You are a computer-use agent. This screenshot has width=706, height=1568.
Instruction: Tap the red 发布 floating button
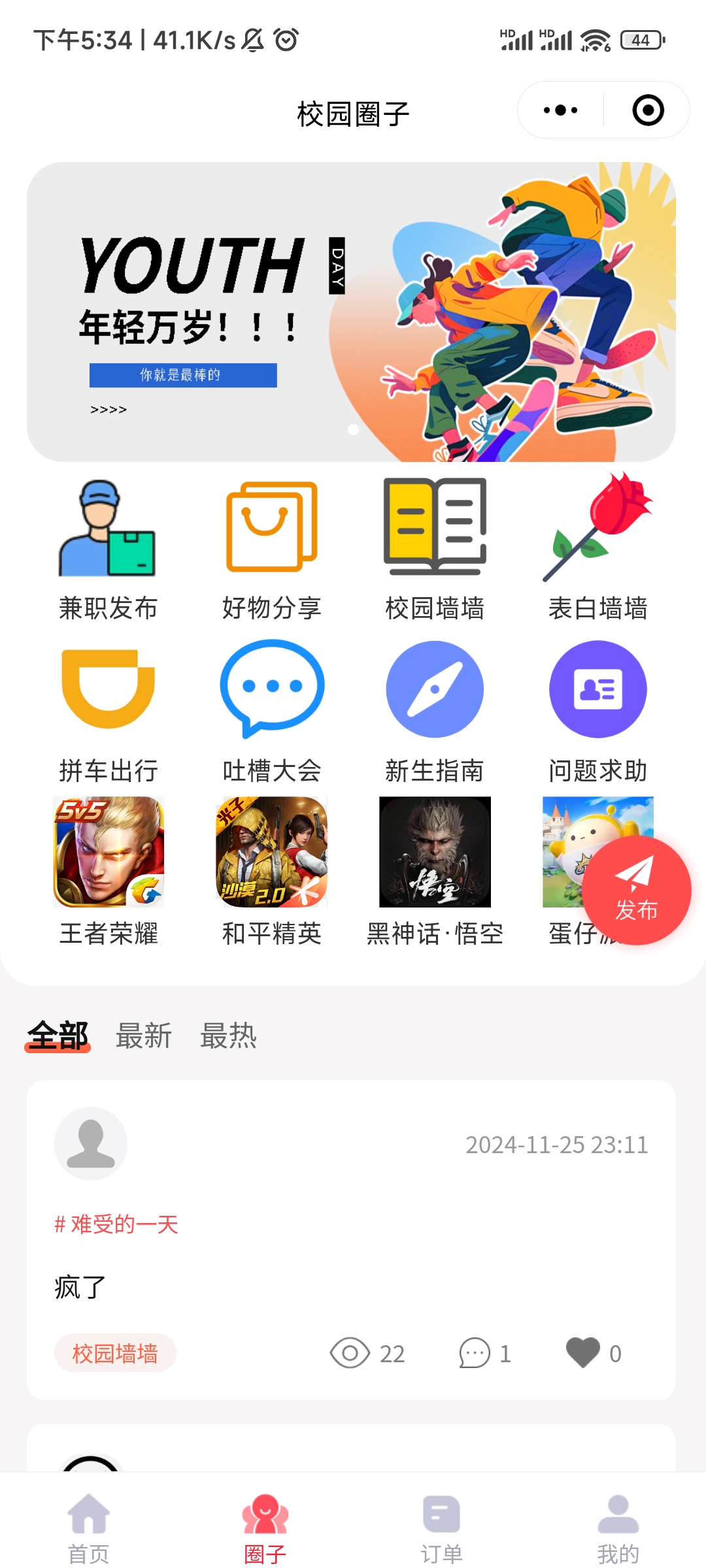(636, 890)
